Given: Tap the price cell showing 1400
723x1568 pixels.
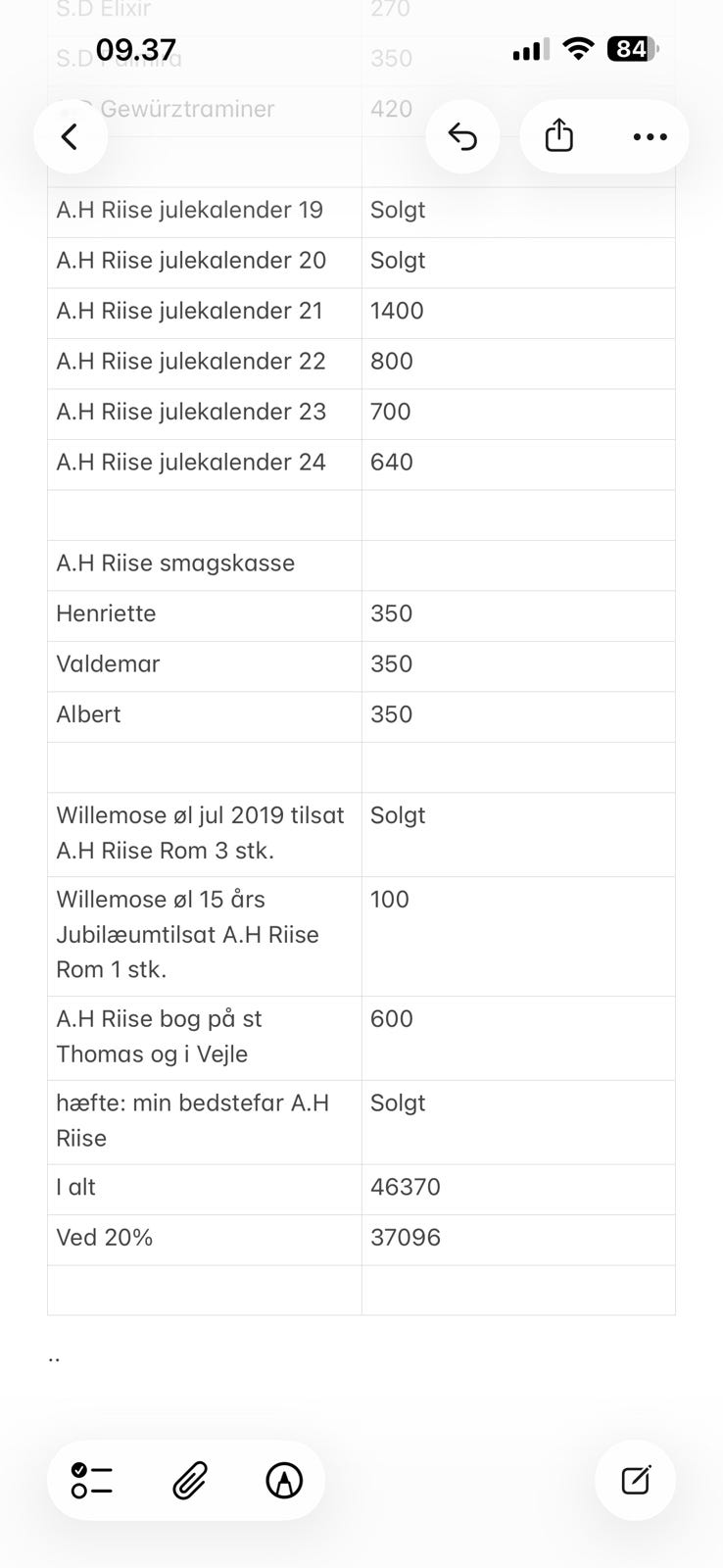Looking at the screenshot, I should point(396,312).
